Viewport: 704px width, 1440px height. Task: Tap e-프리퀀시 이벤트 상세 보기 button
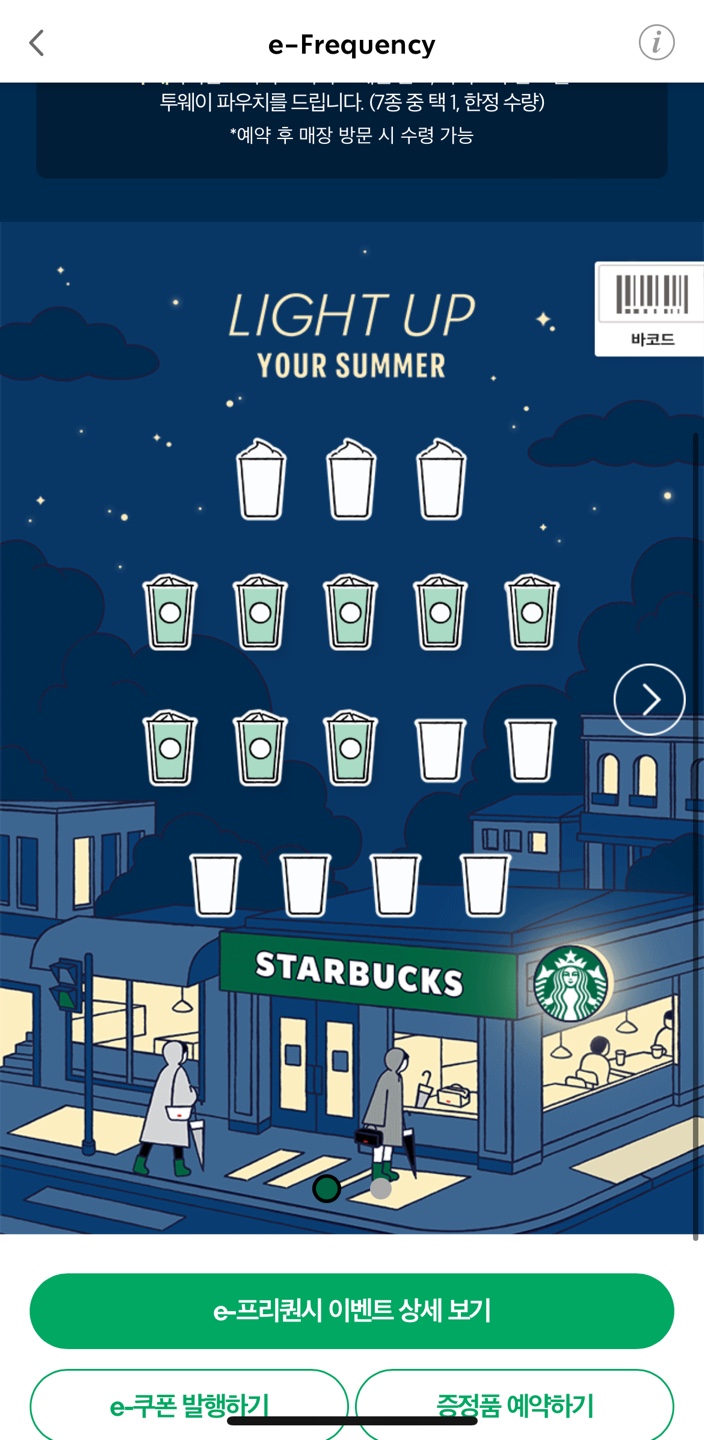[352, 1311]
